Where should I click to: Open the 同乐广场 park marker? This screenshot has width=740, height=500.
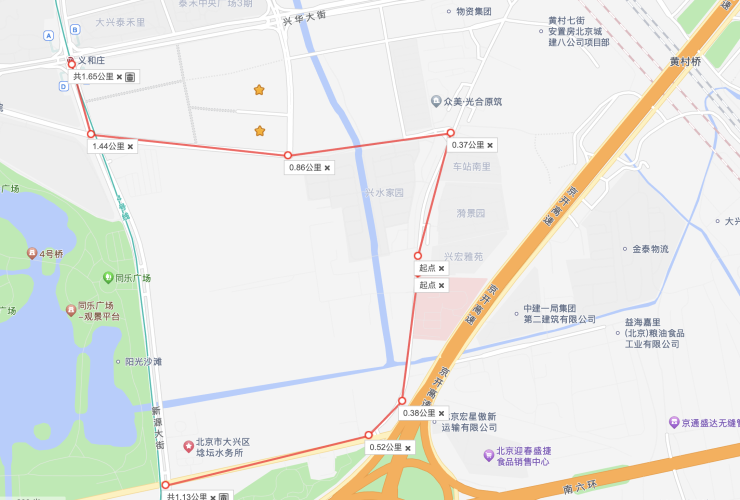(x=108, y=277)
